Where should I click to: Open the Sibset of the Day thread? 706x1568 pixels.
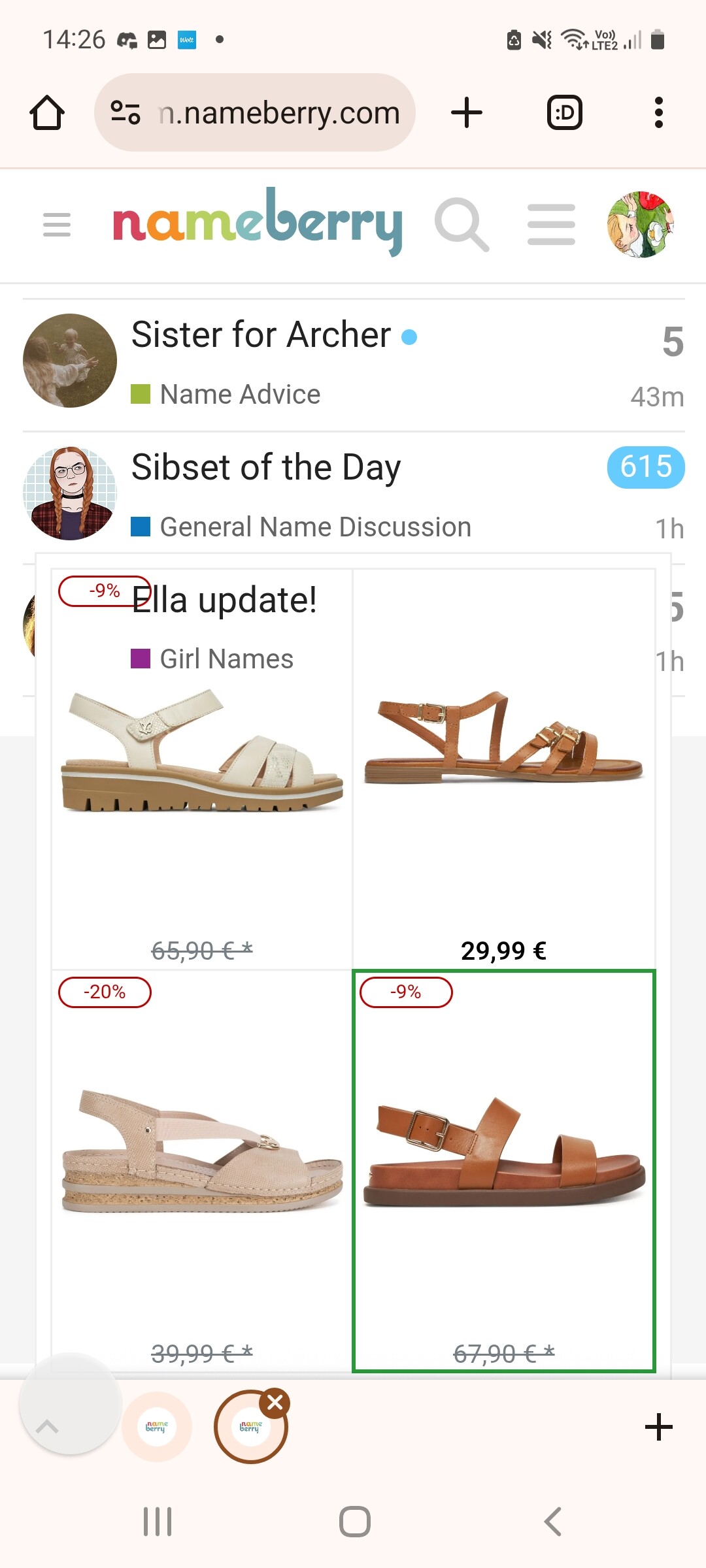[x=266, y=468]
